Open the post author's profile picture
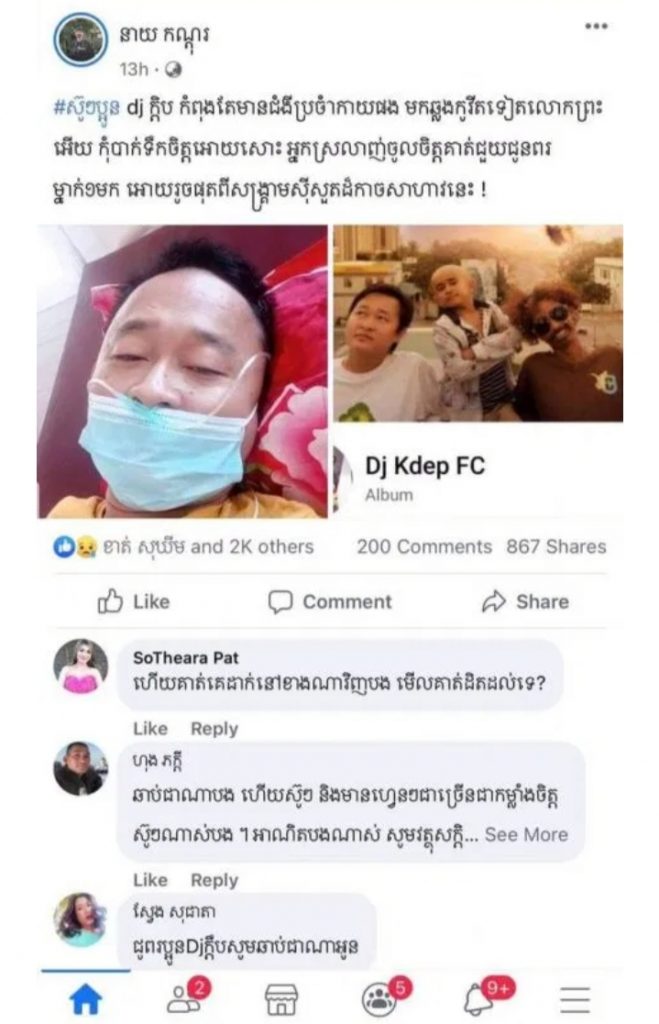This screenshot has width=659, height=1024. pos(81,42)
